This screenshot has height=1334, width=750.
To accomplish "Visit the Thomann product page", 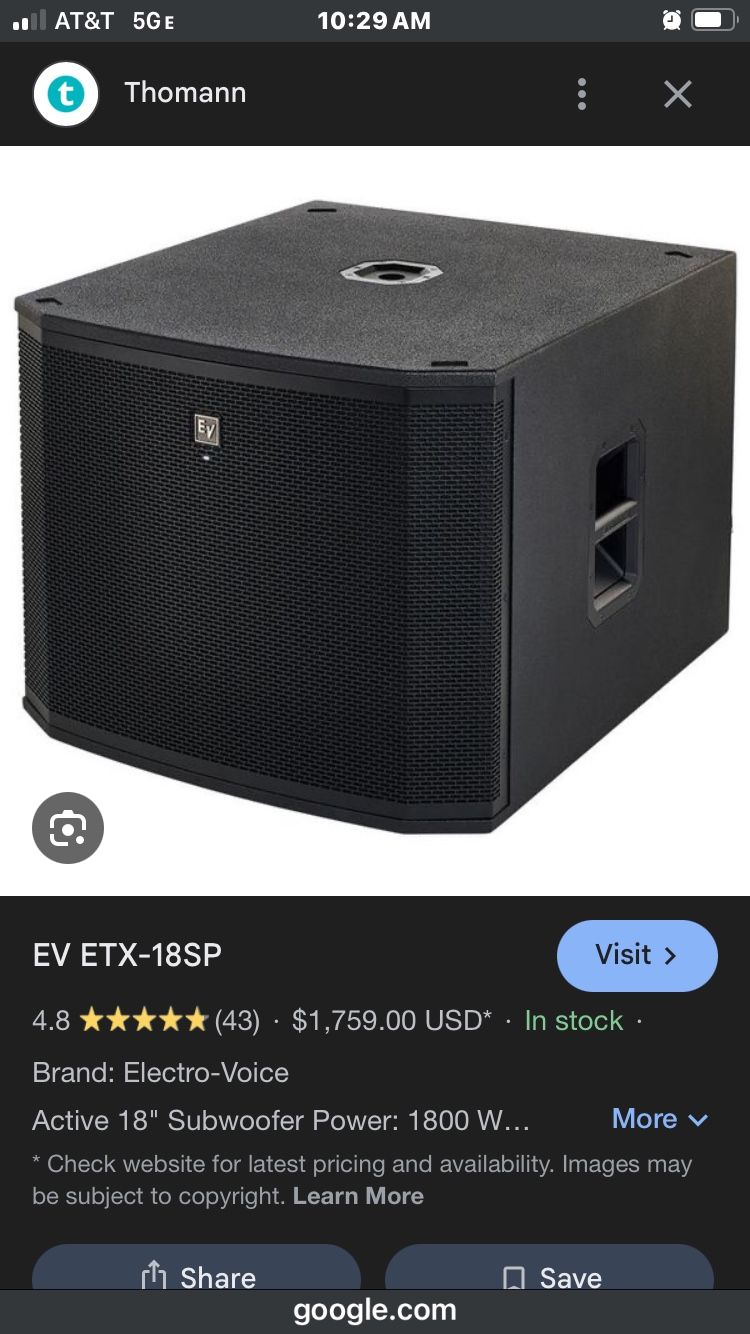I will [x=637, y=955].
